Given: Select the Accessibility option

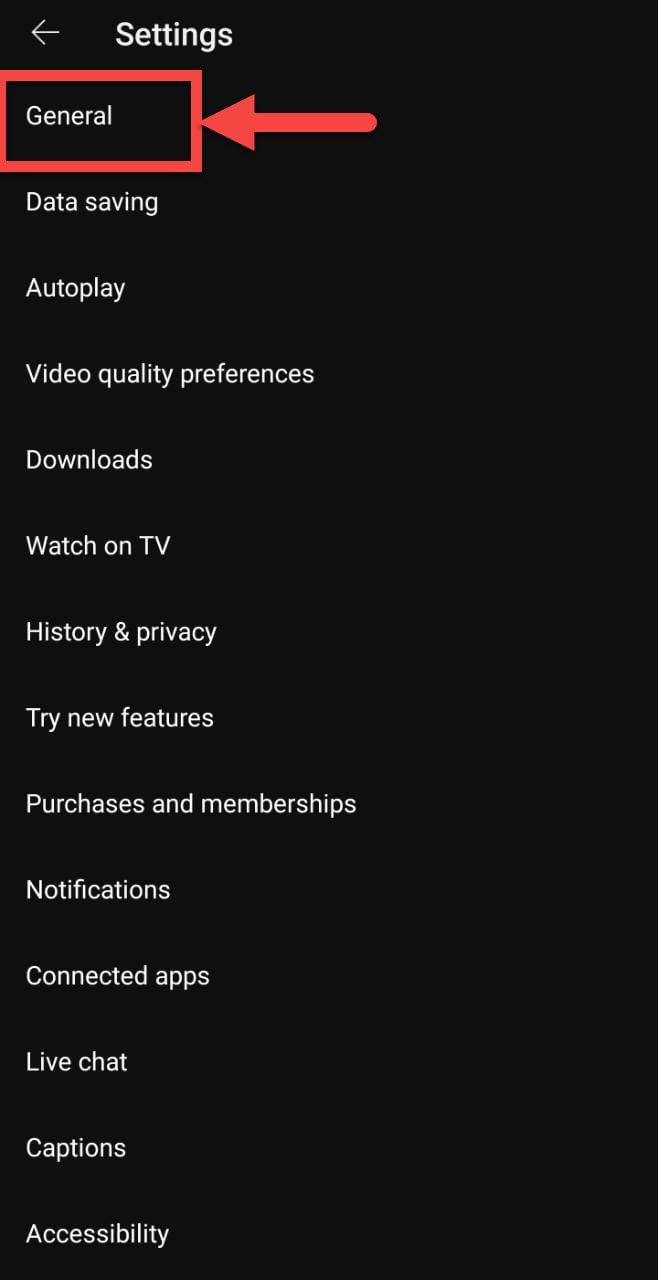Looking at the screenshot, I should pyautogui.click(x=97, y=1234).
